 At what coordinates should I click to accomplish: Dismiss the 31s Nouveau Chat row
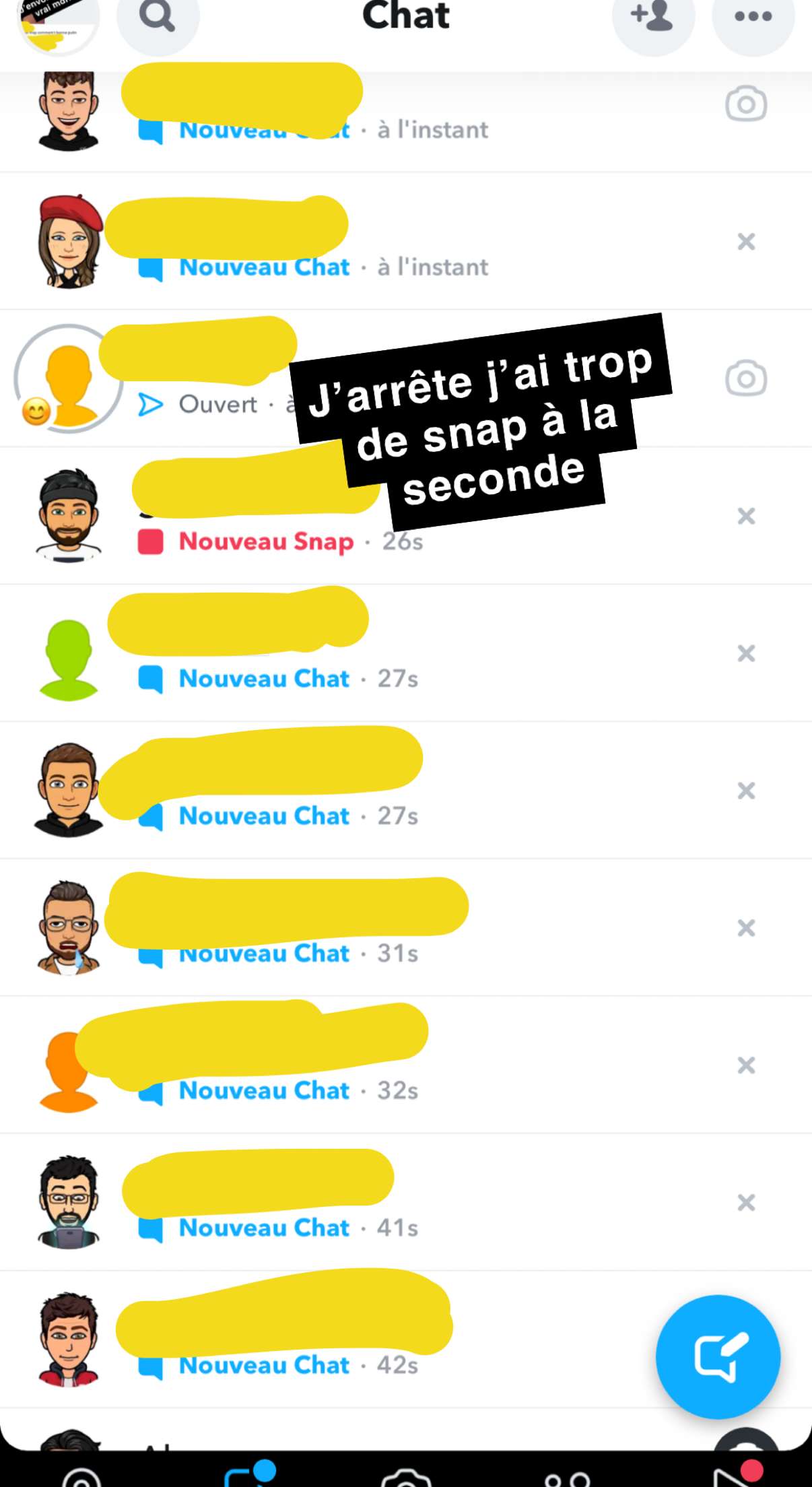tap(746, 928)
